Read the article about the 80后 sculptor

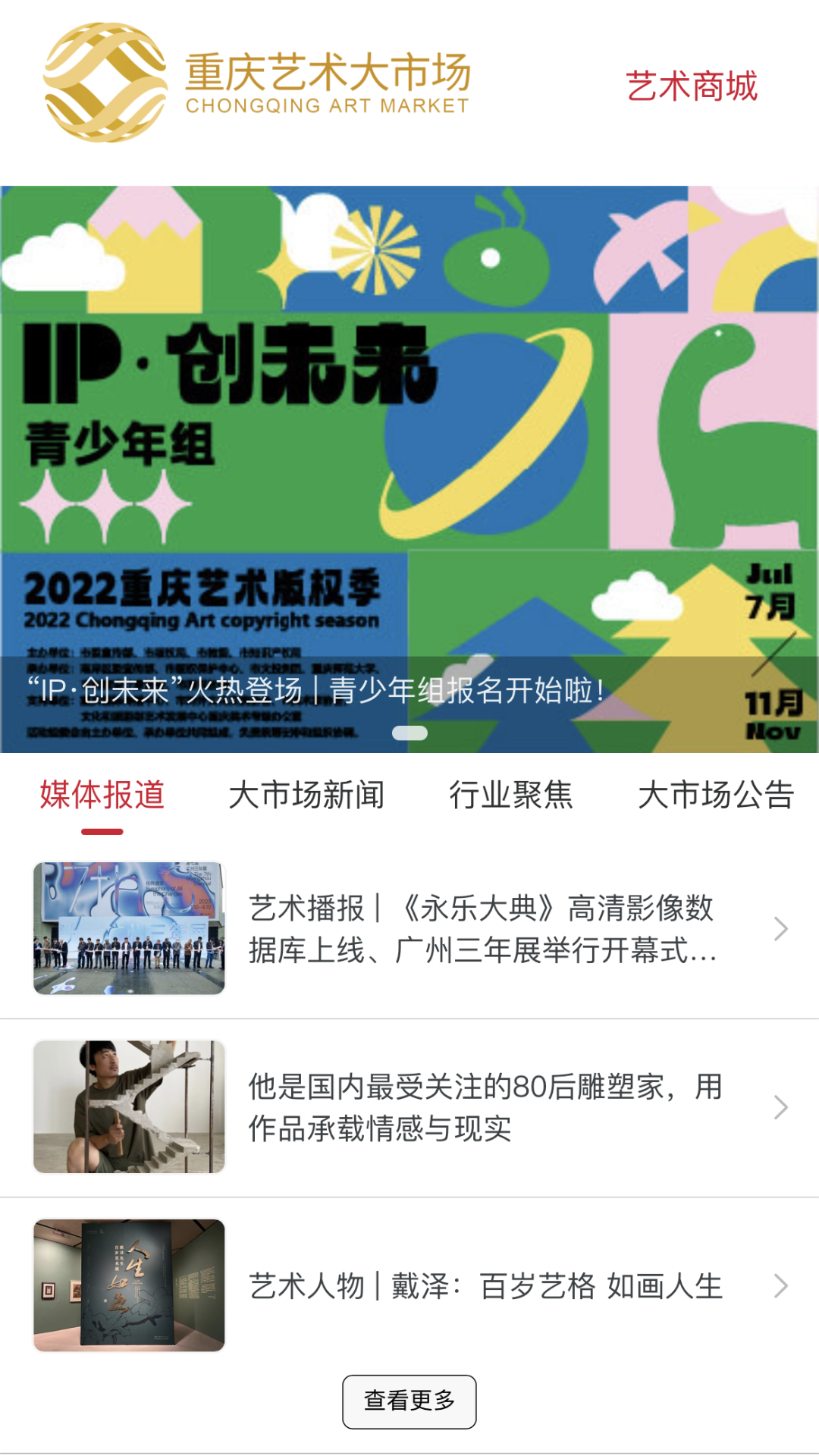tap(485, 1107)
